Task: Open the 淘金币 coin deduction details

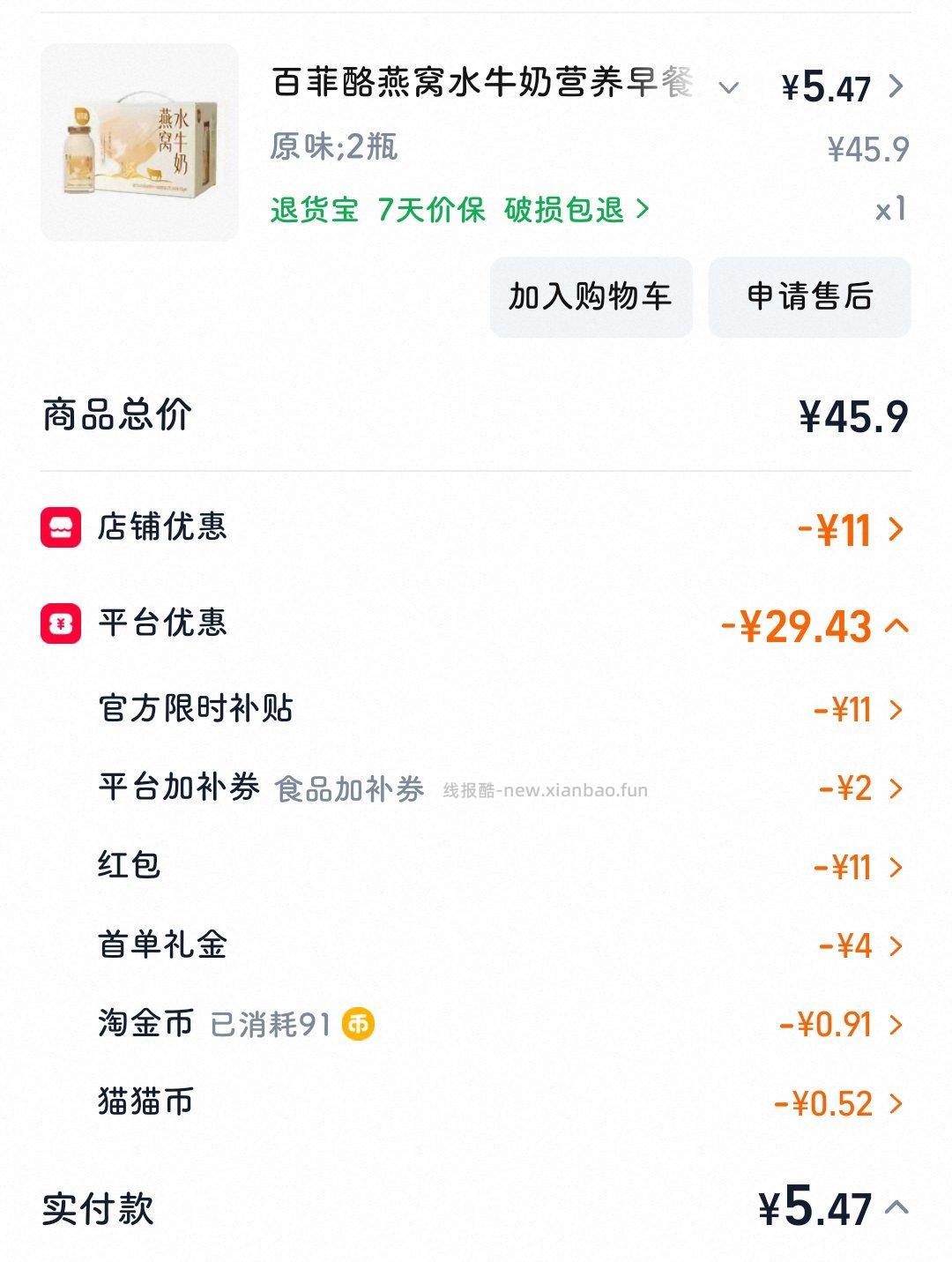Action: point(898,1026)
